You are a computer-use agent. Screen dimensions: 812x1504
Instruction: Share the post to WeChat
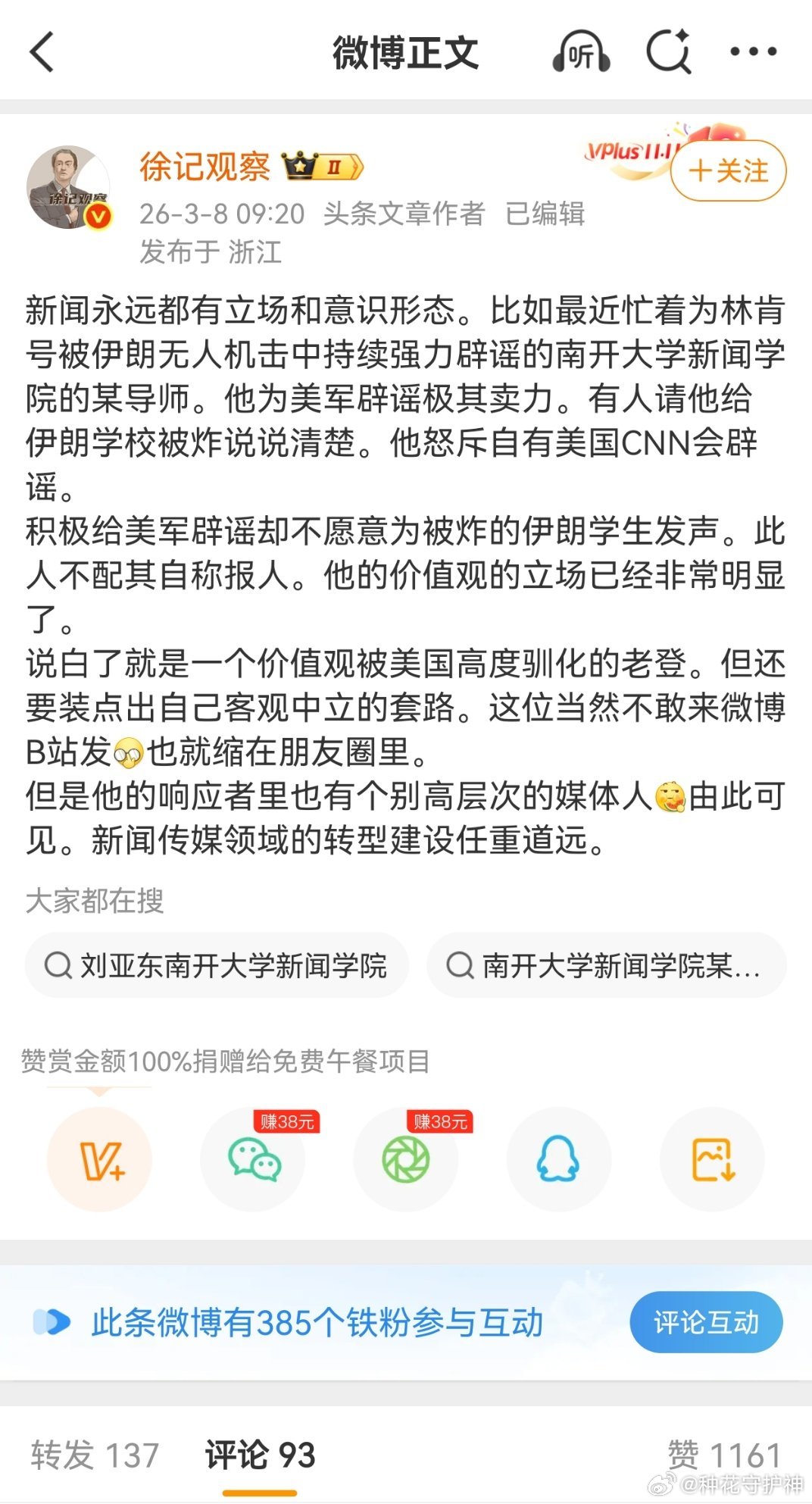[252, 1159]
